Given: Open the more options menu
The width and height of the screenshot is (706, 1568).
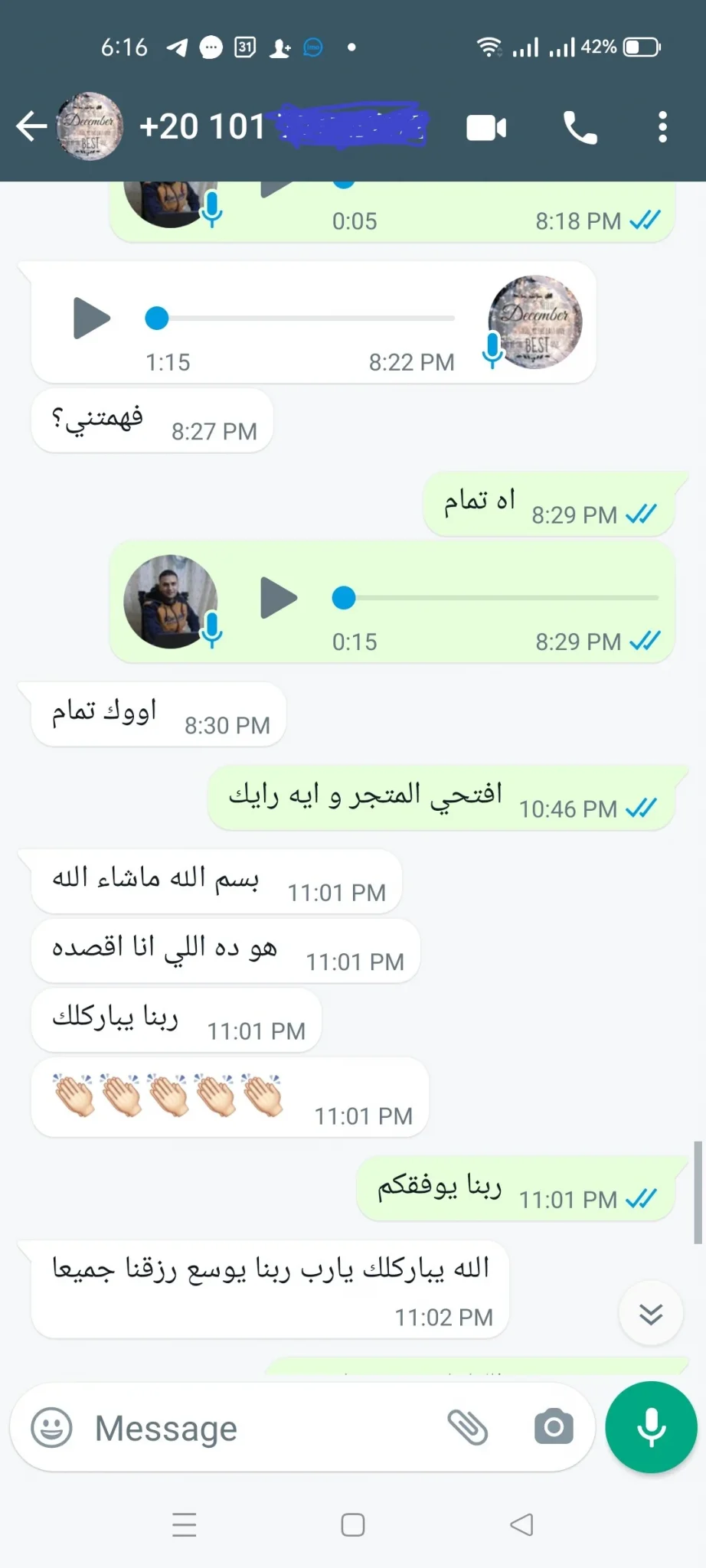Looking at the screenshot, I should tap(662, 127).
